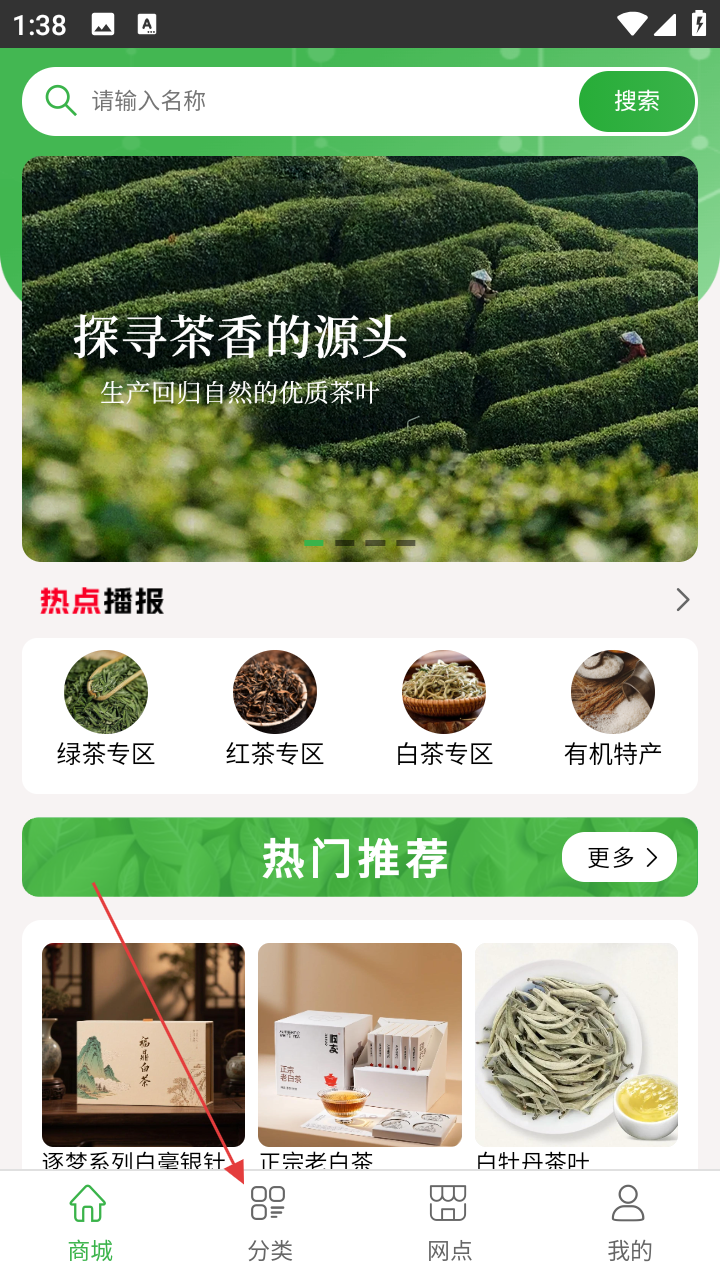Image resolution: width=720 pixels, height=1280 pixels.
Task: Go to the 我的 tab
Action: coord(629,1224)
